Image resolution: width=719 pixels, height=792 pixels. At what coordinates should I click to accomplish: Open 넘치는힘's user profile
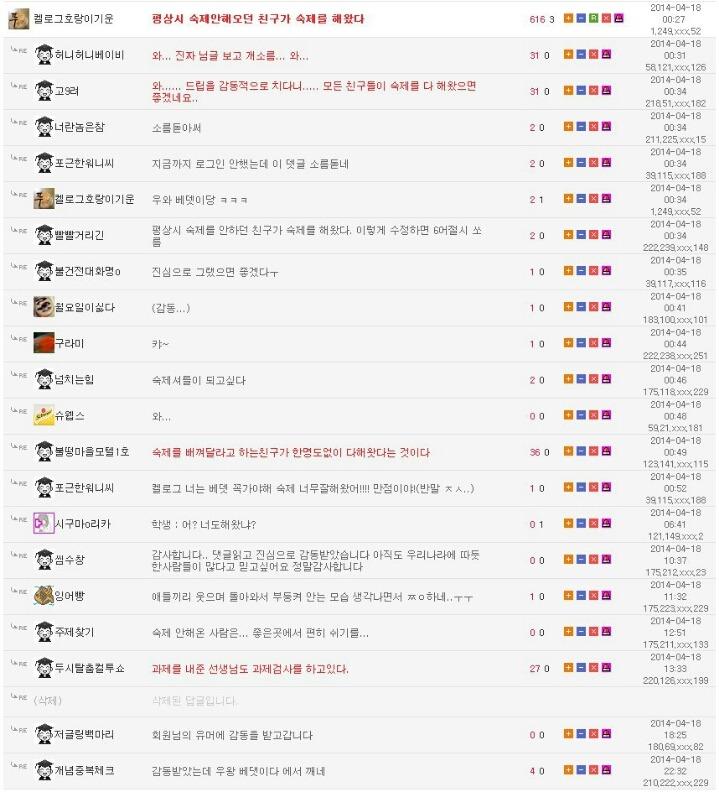(75, 380)
